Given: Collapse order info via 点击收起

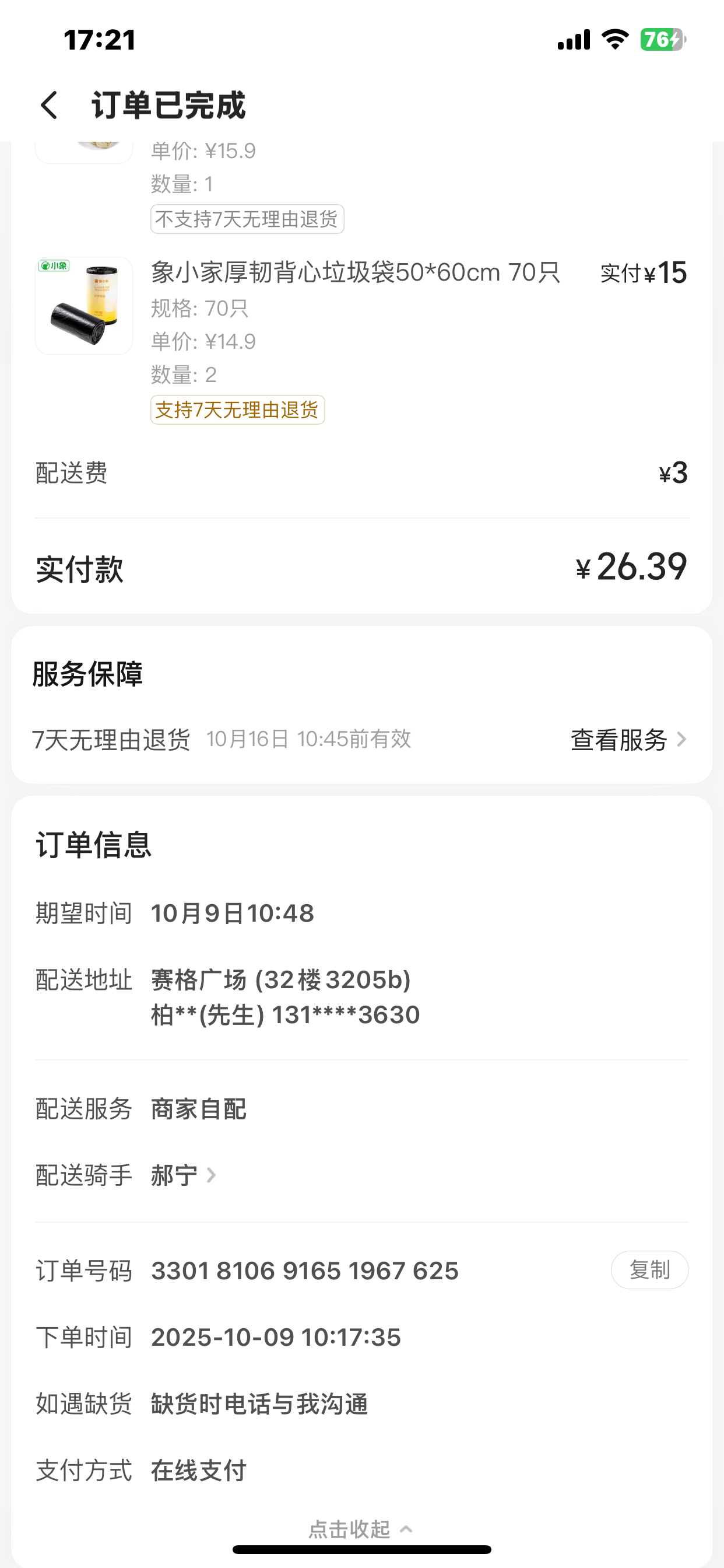Looking at the screenshot, I should (x=360, y=1528).
